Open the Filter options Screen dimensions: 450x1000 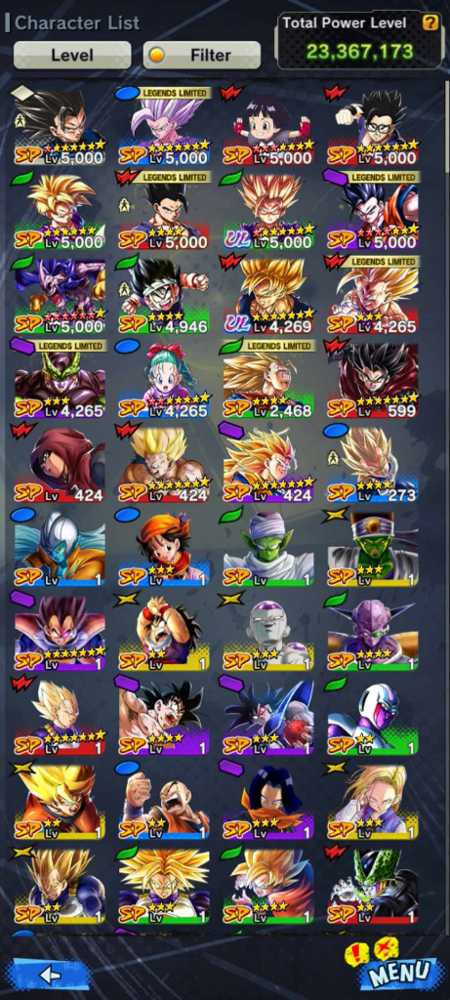click(201, 55)
